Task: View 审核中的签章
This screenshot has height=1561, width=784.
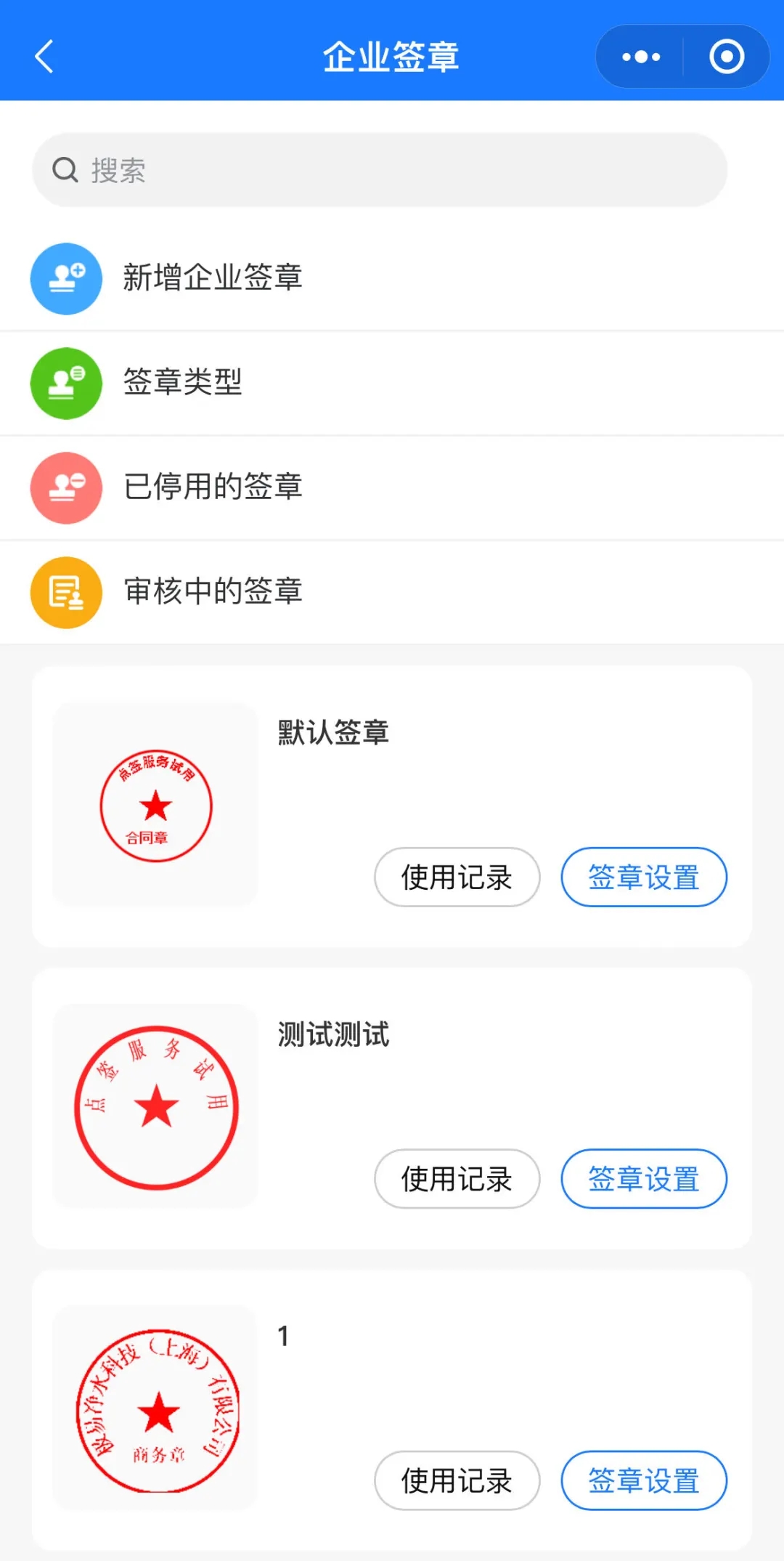Action: point(392,592)
